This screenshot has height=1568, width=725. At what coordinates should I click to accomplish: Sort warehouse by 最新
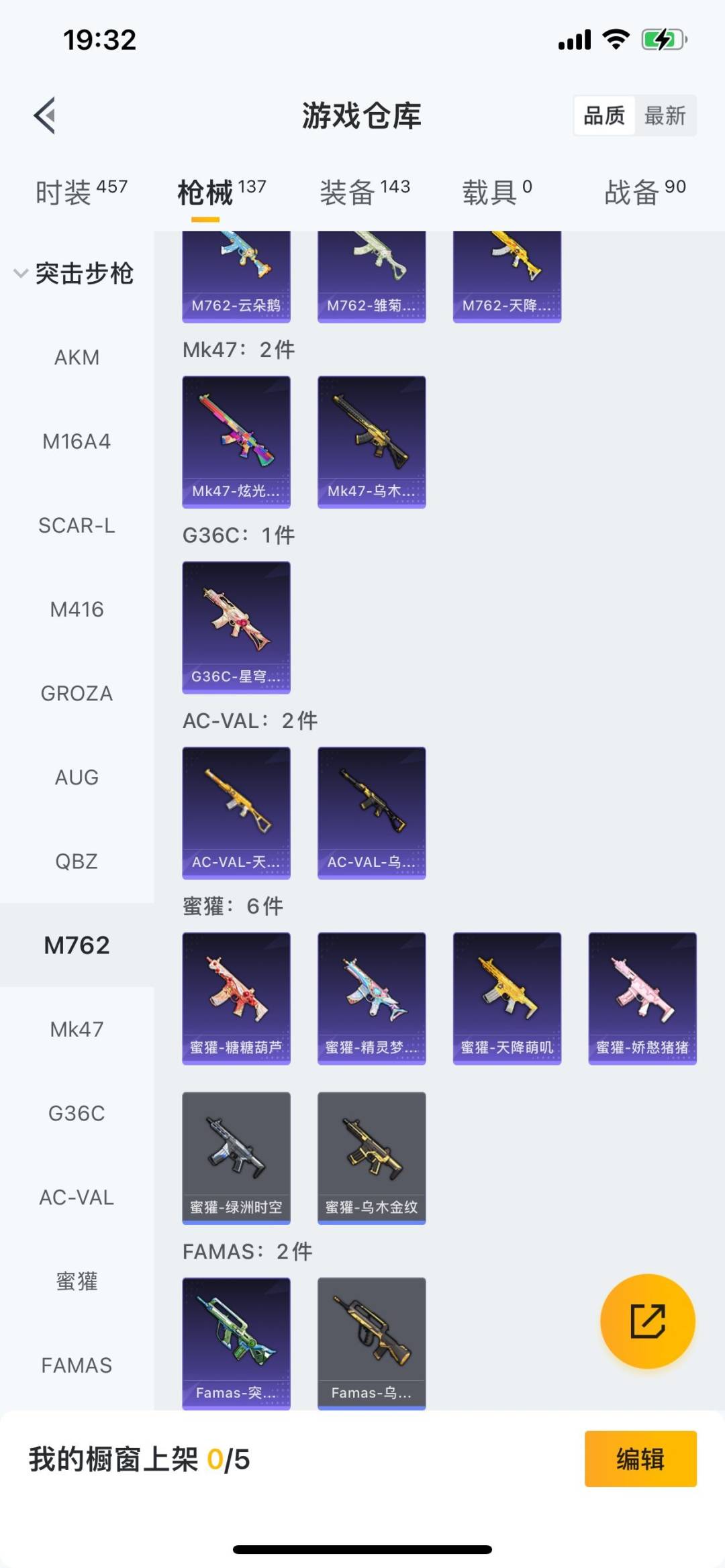[665, 115]
